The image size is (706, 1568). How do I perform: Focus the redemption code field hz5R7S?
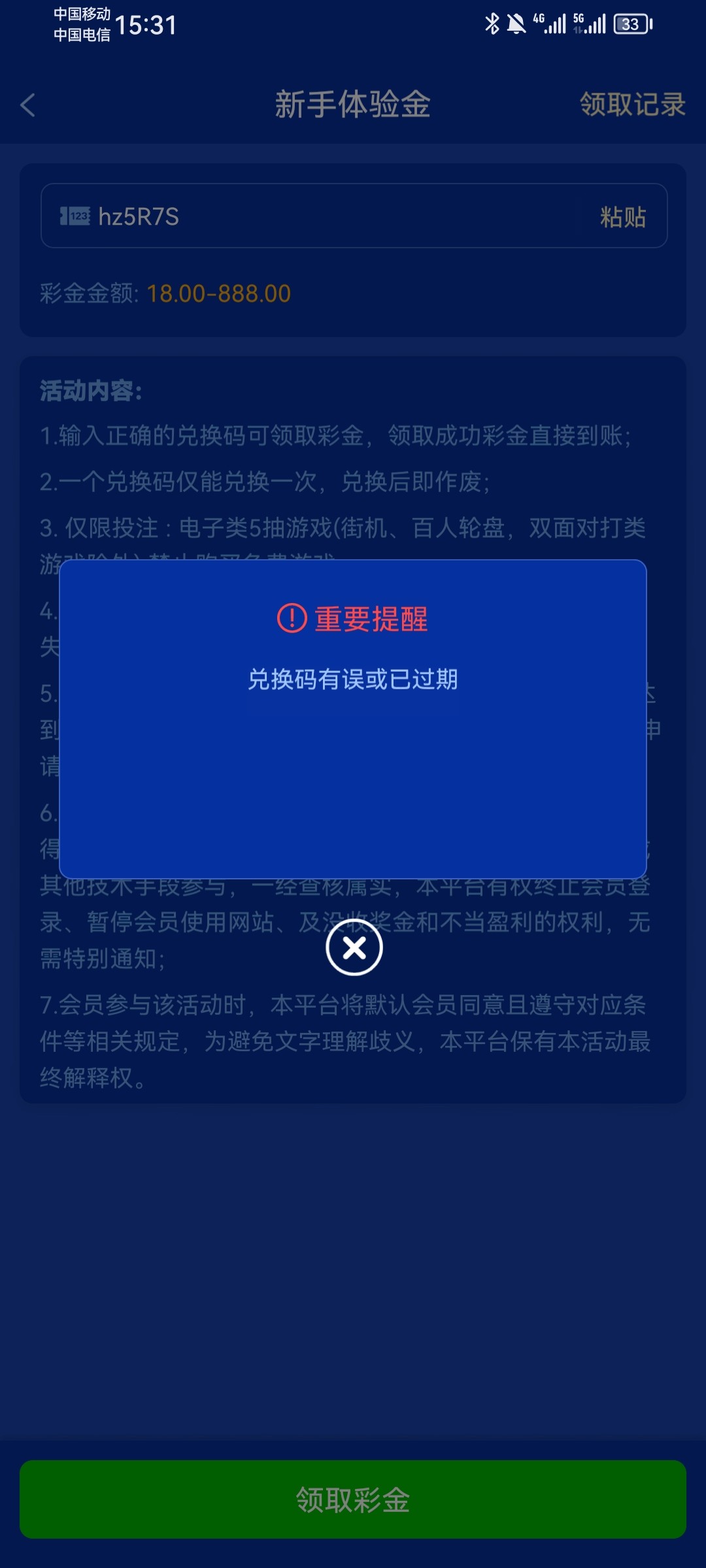(327, 216)
